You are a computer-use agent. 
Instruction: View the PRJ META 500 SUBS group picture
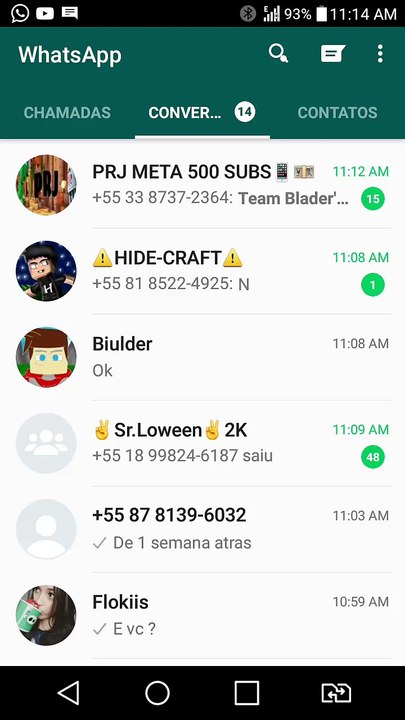click(x=46, y=185)
